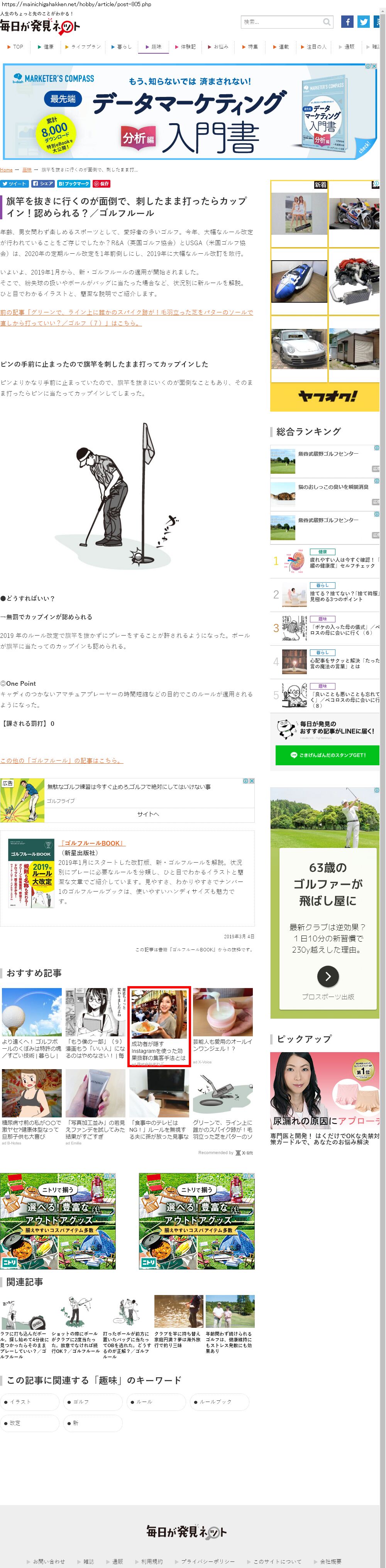Share article with the ツイート button

[x=14, y=183]
